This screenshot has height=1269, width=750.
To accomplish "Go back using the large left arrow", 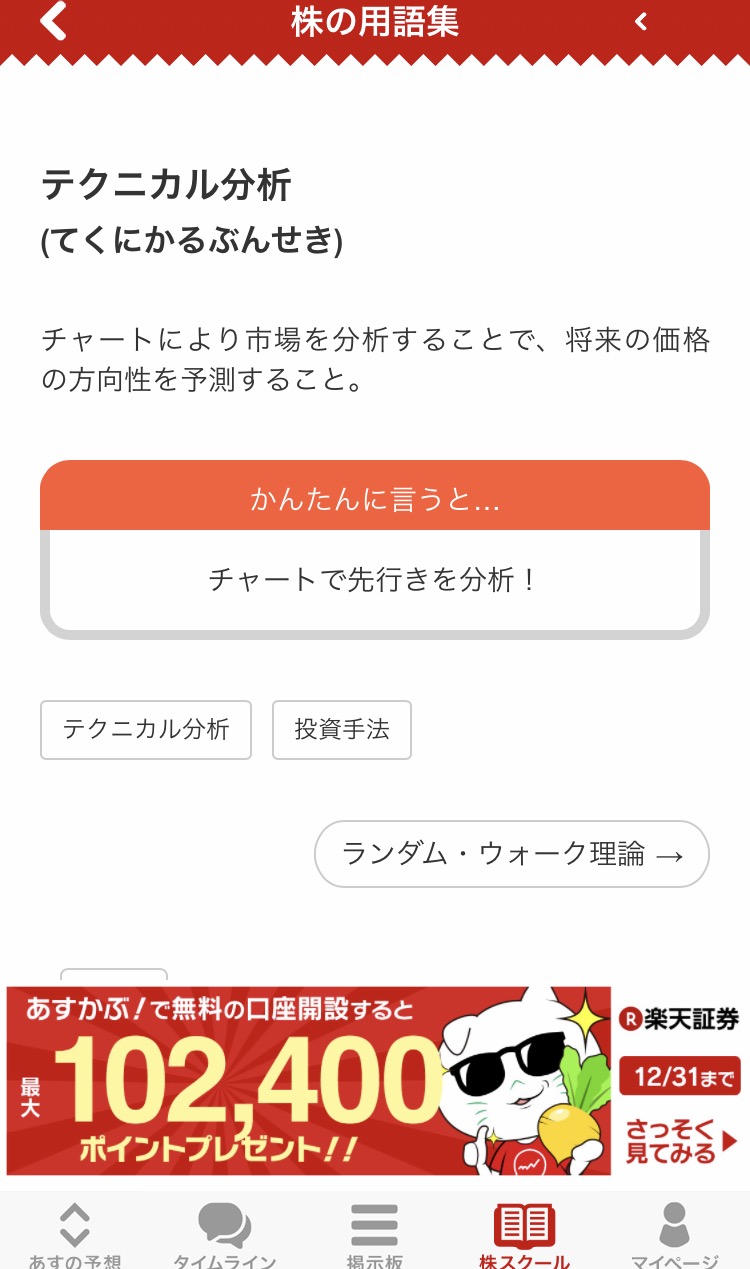I will (x=54, y=21).
